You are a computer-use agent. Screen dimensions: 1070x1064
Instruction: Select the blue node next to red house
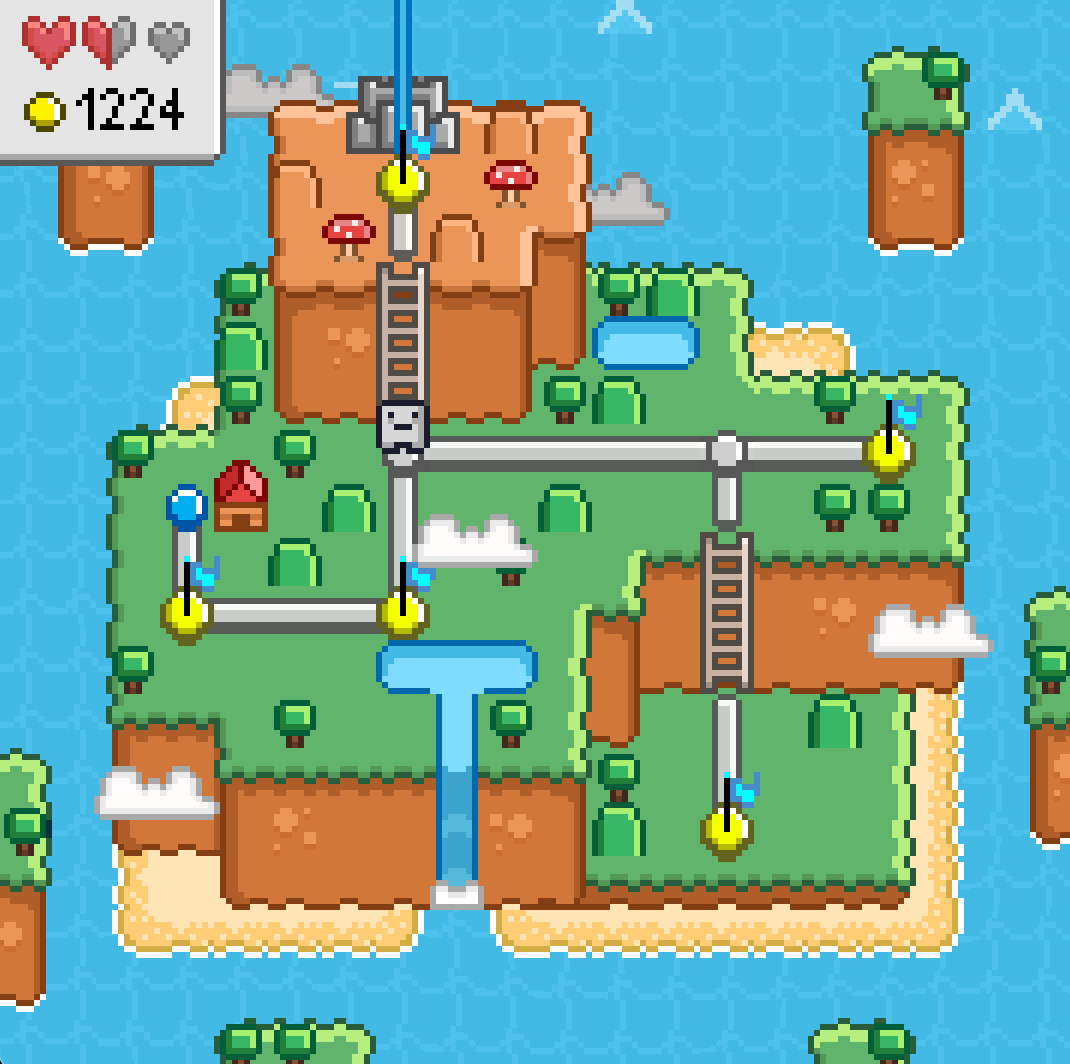point(187,507)
